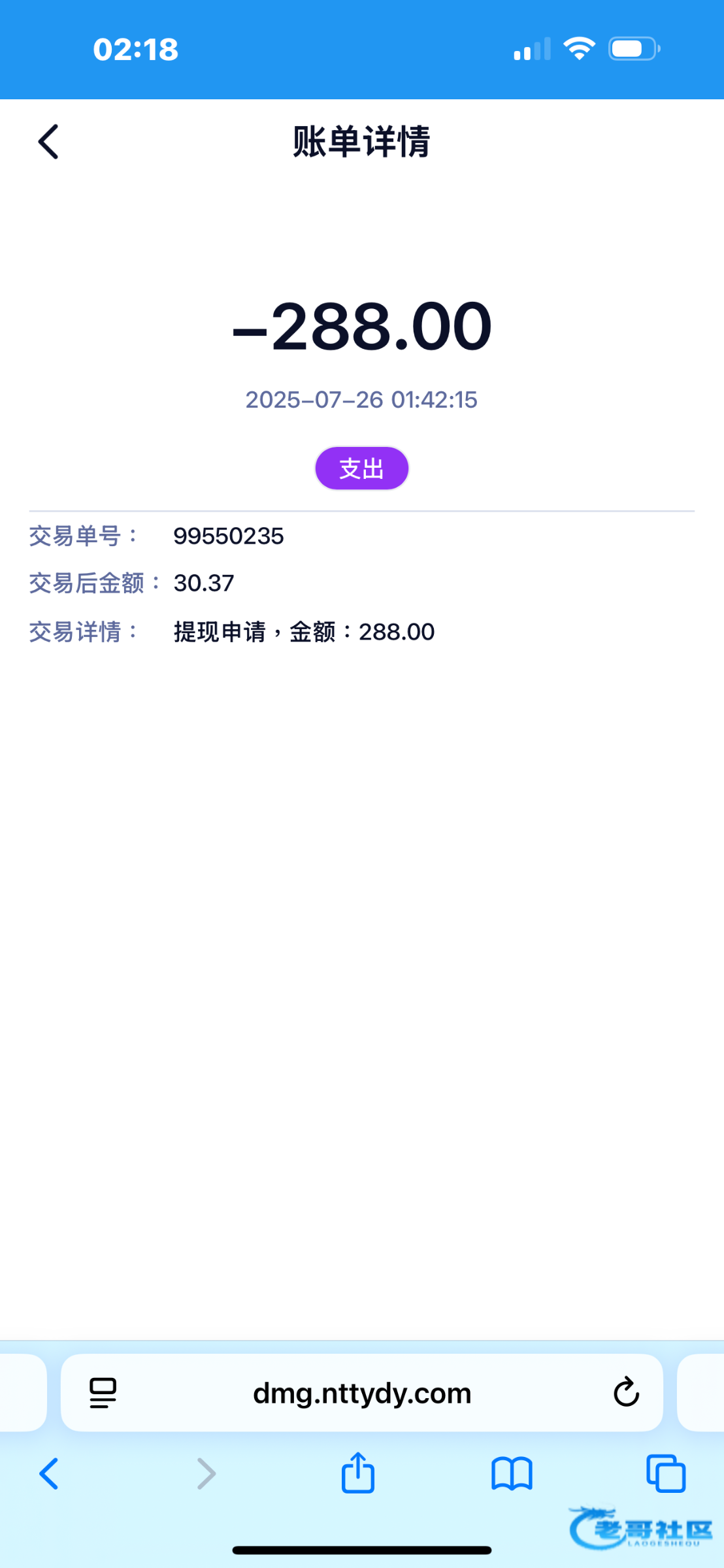Show all open Safari tabs
The image size is (724, 1568).
coord(666,1474)
